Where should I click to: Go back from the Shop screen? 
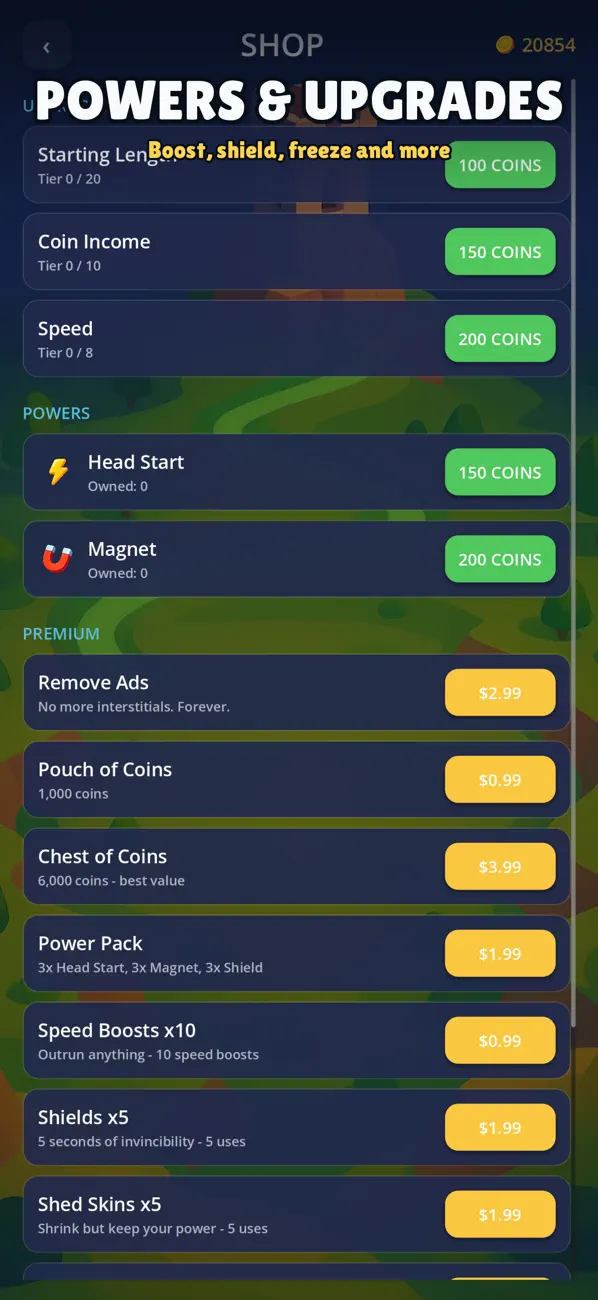tap(46, 46)
